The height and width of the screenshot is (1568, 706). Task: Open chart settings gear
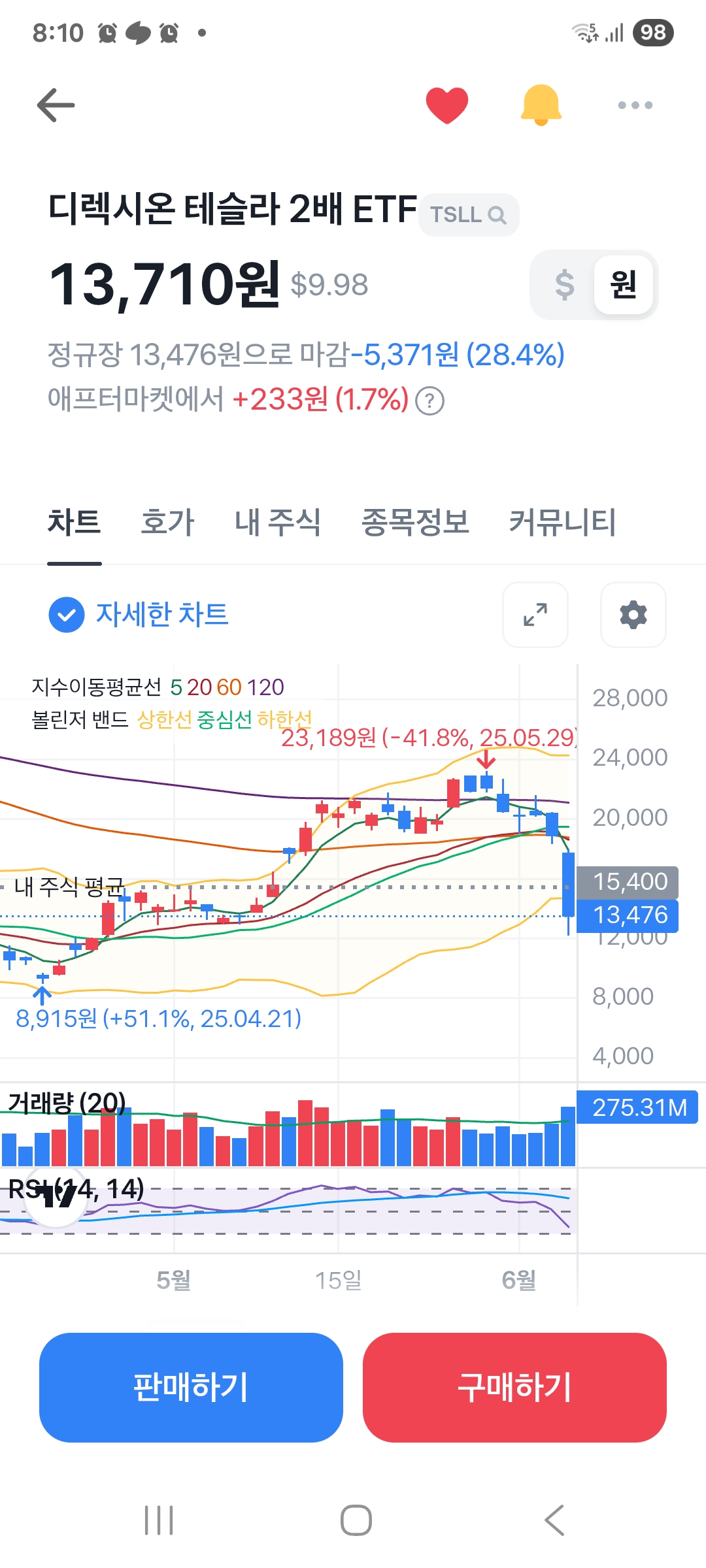pyautogui.click(x=633, y=615)
